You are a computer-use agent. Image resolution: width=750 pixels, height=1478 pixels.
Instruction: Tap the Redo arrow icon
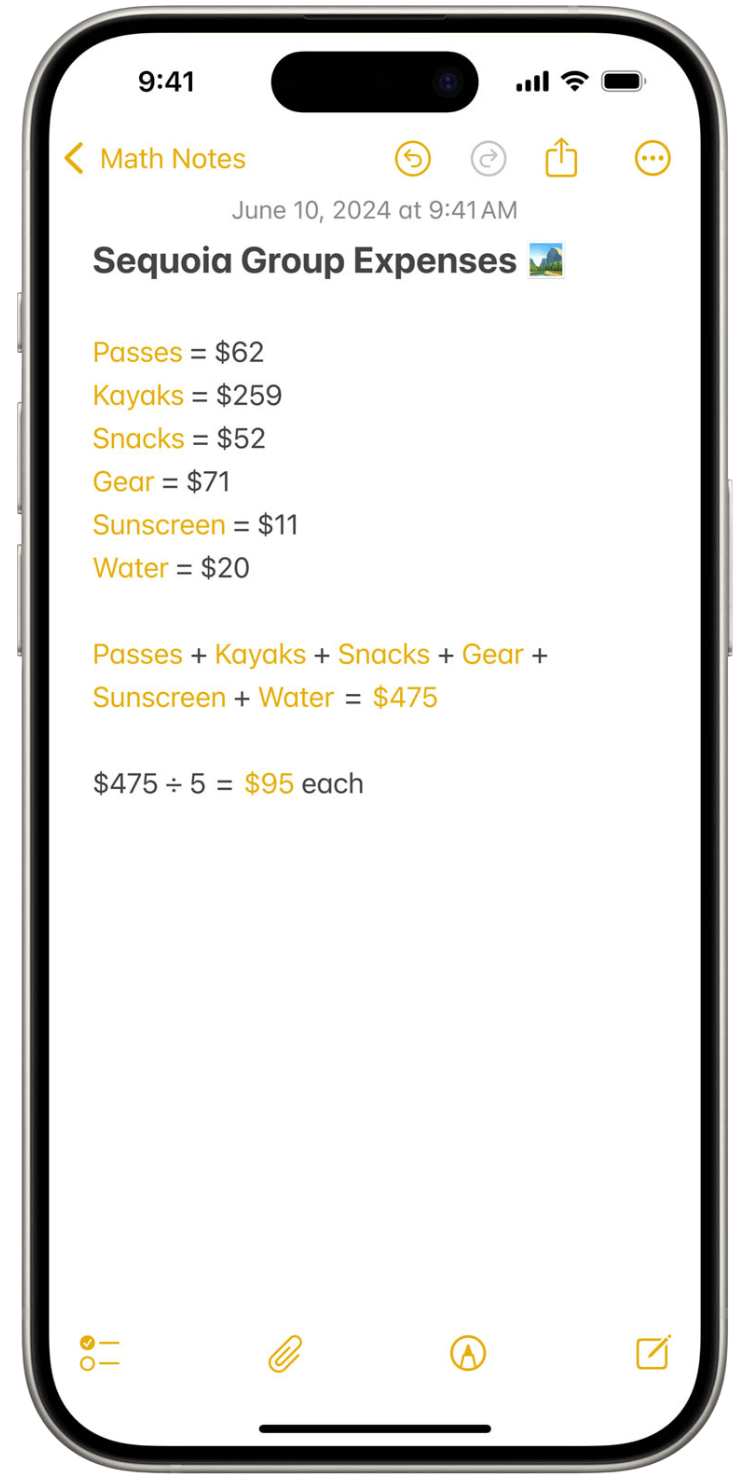point(488,158)
